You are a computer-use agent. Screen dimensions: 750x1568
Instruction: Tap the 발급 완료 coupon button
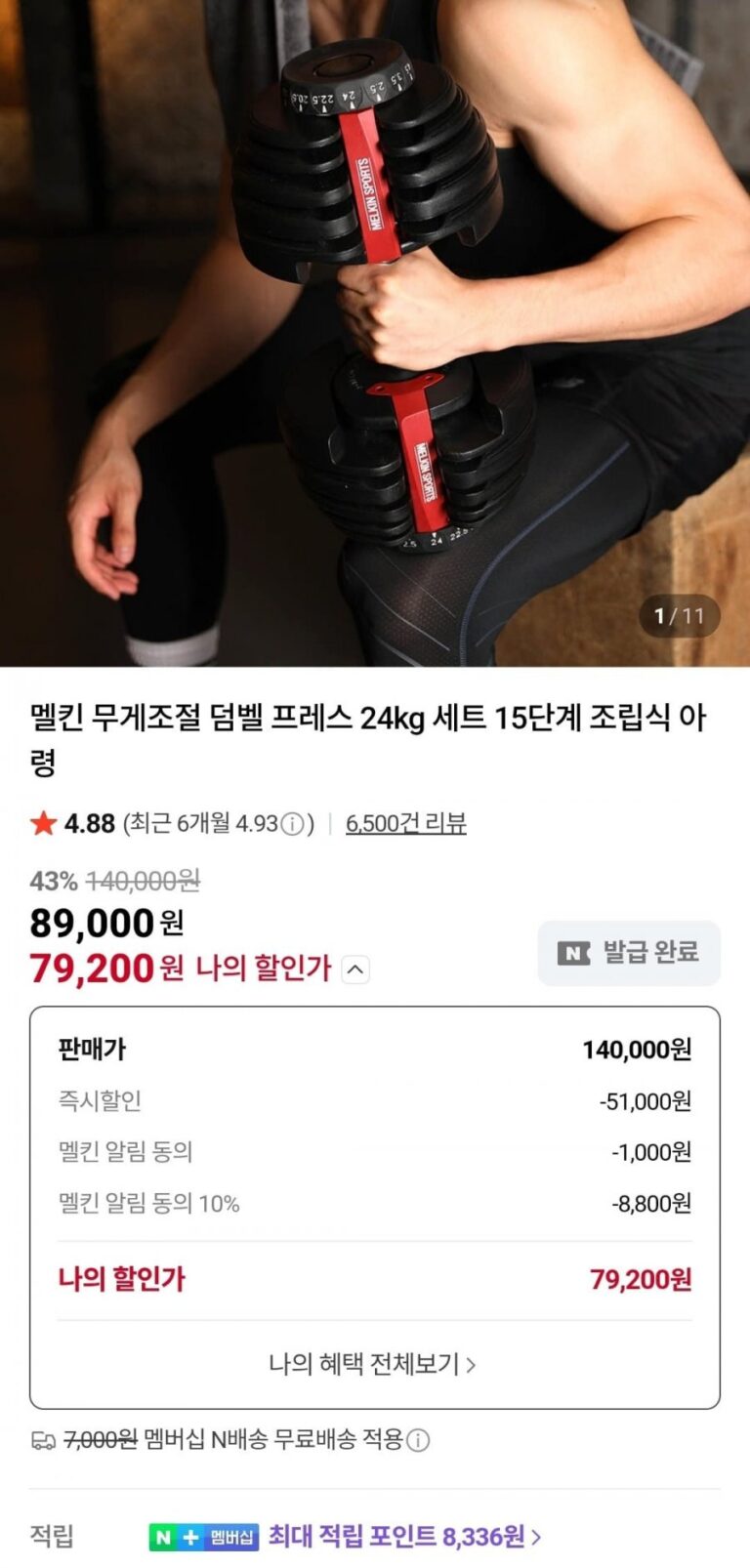629,952
